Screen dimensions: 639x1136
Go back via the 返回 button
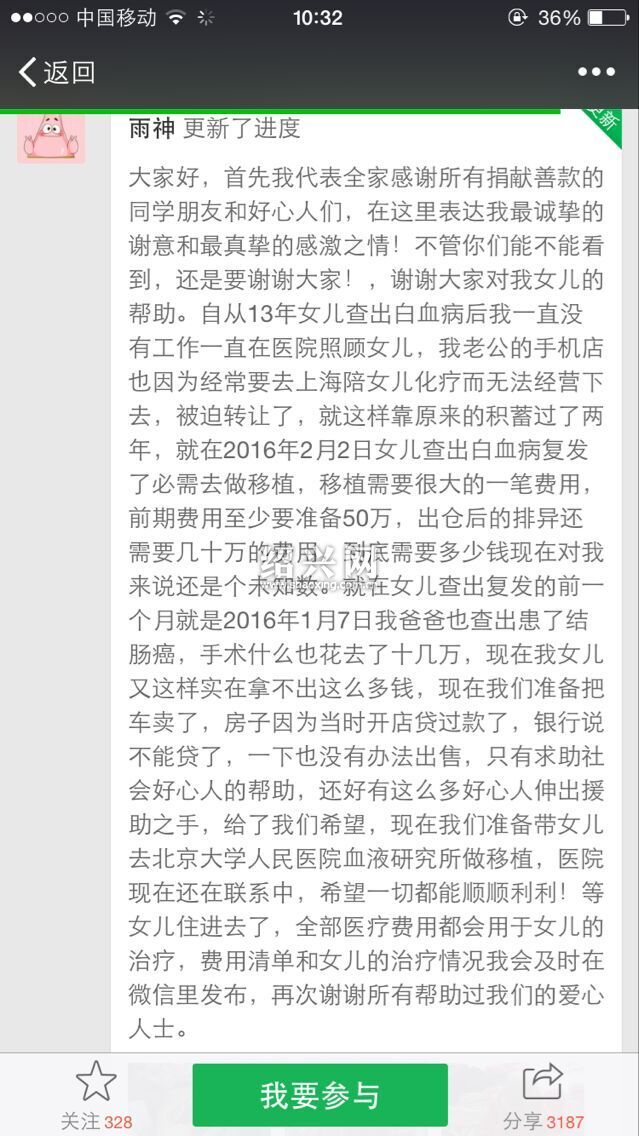pos(57,72)
